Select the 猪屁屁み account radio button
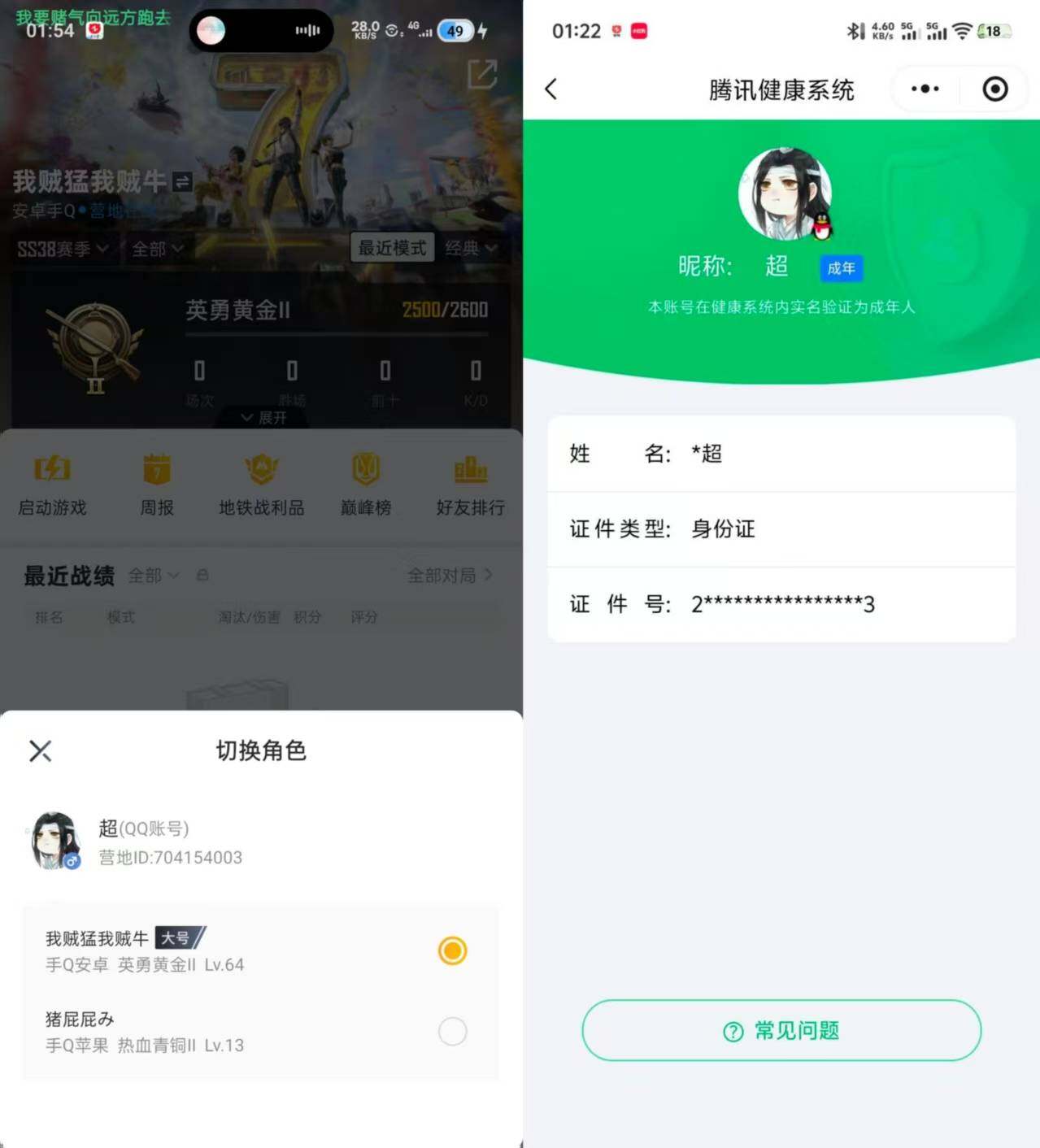Screen dimensions: 1040x1148 tap(452, 1031)
